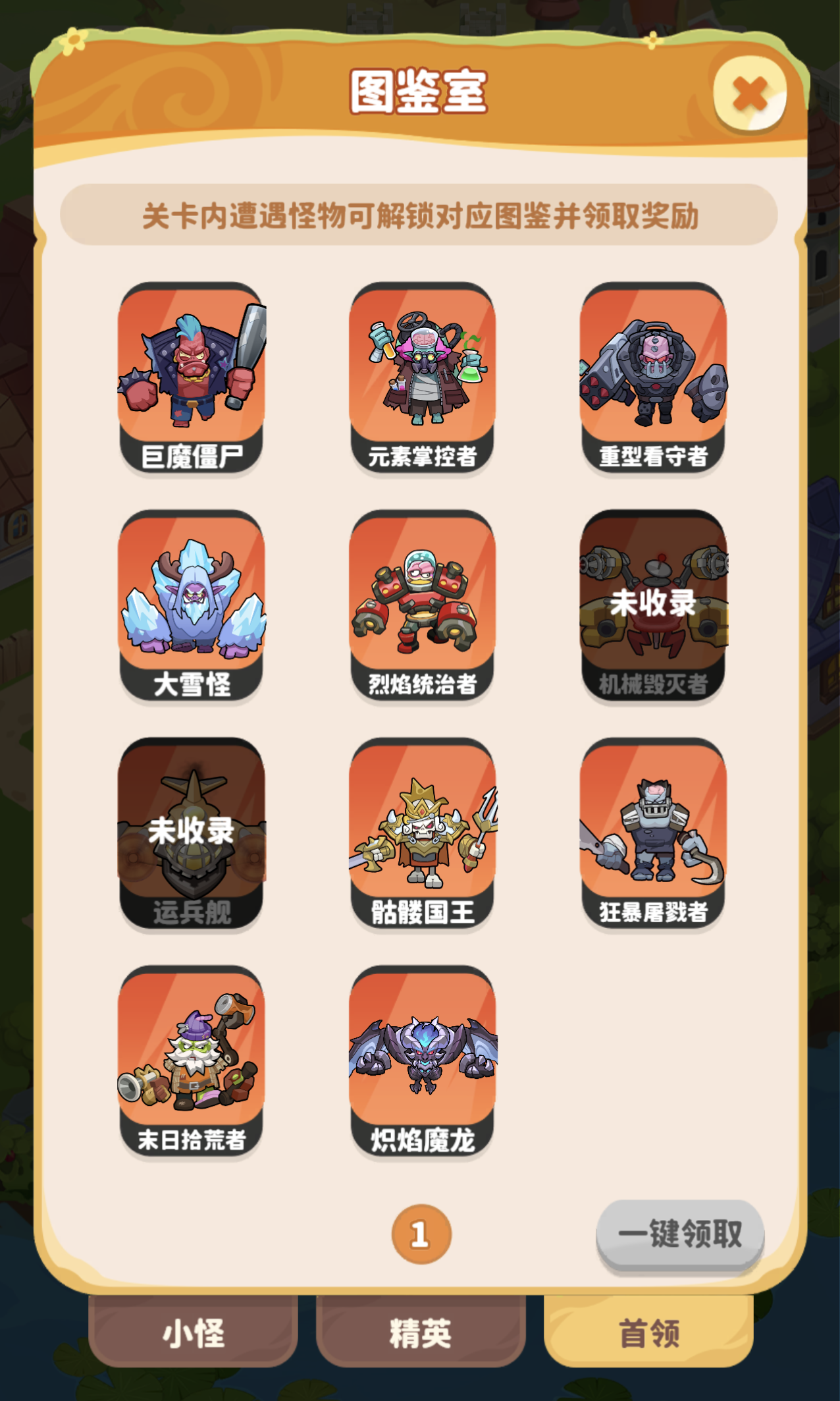Open the 元素掌控者 boss card
Screen dimensions: 840x1401
point(422,377)
